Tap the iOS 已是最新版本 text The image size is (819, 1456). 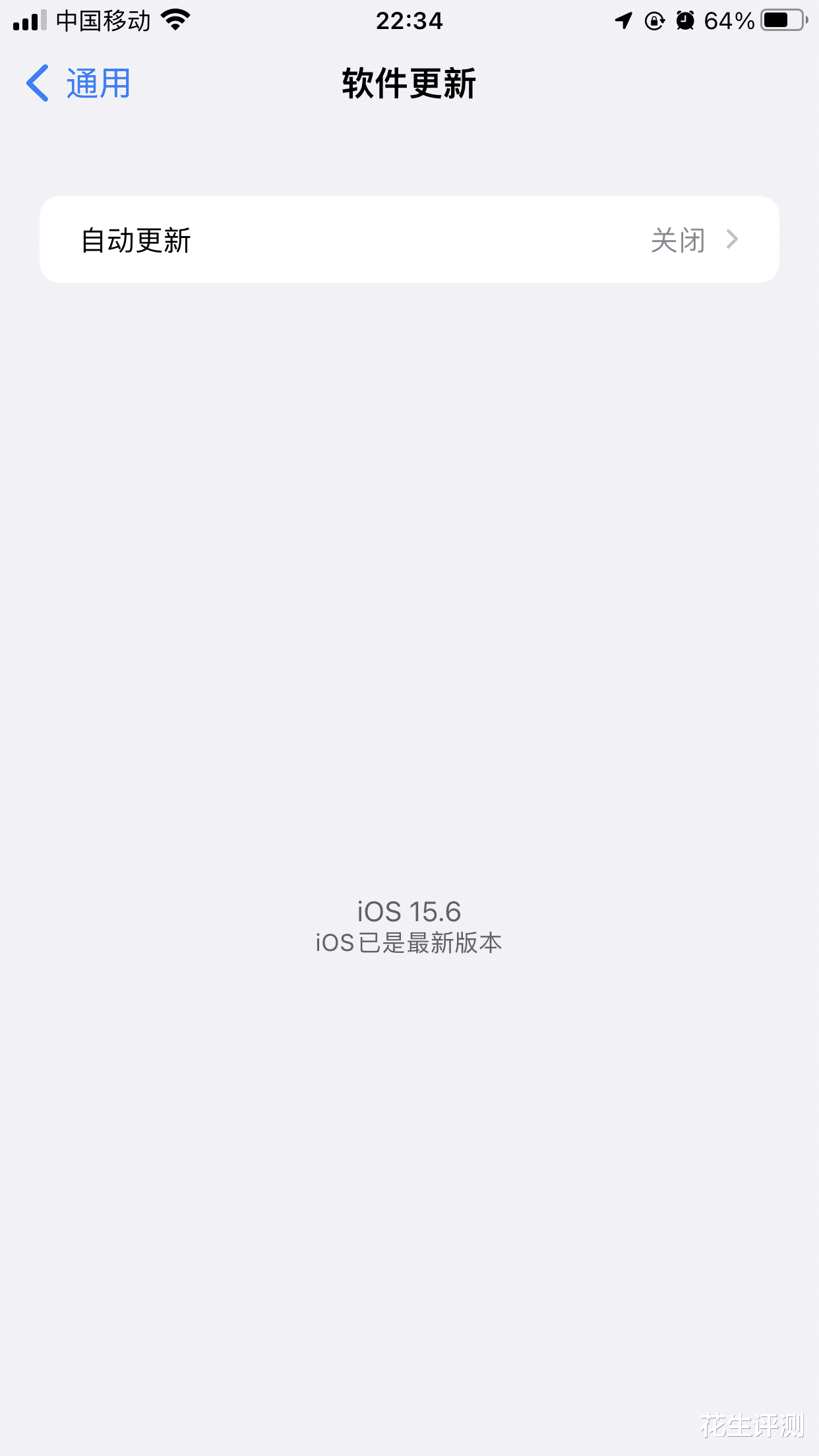tap(409, 943)
